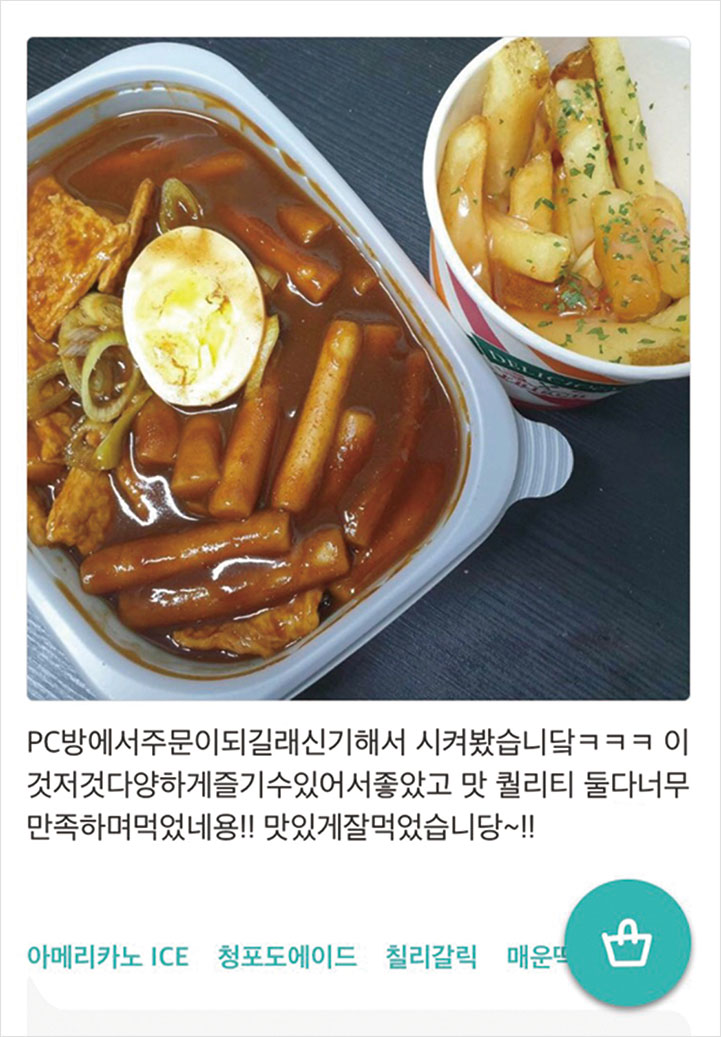This screenshot has height=1037, width=721.
Task: Tap the 칠리갈릭 menu link
Action: click(431, 957)
